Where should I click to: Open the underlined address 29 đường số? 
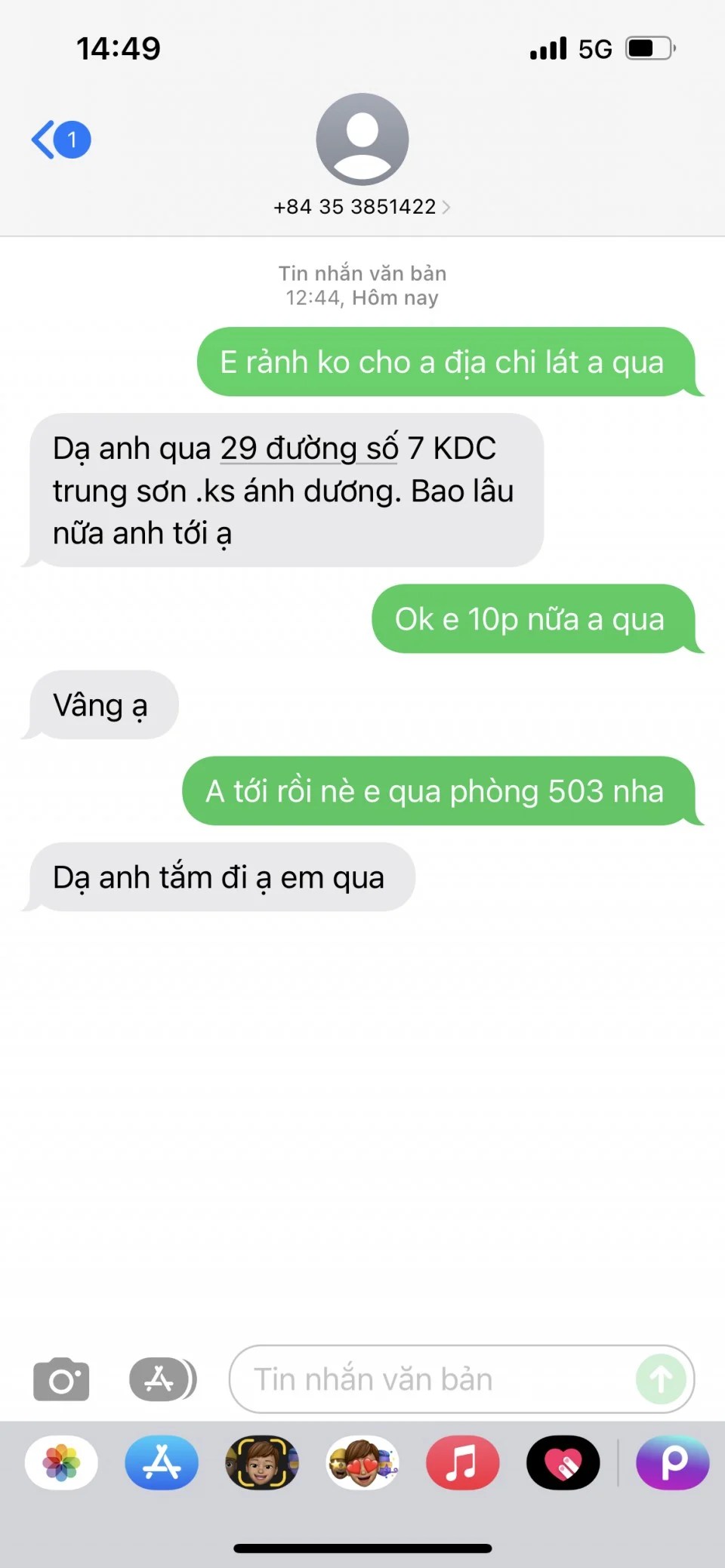[308, 448]
